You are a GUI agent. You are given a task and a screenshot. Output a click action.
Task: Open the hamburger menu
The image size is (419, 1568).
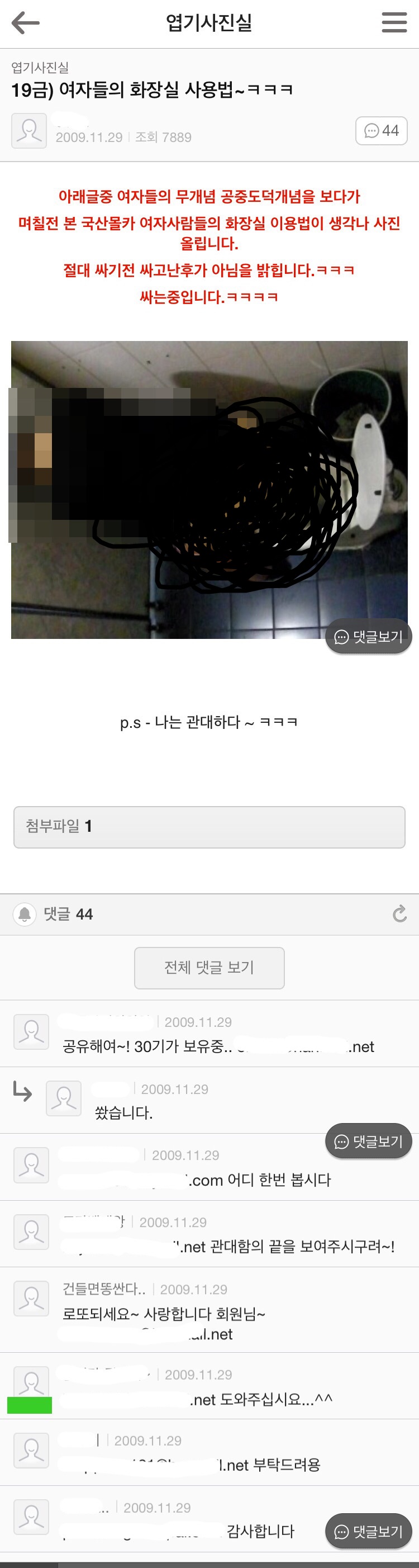pyautogui.click(x=394, y=23)
